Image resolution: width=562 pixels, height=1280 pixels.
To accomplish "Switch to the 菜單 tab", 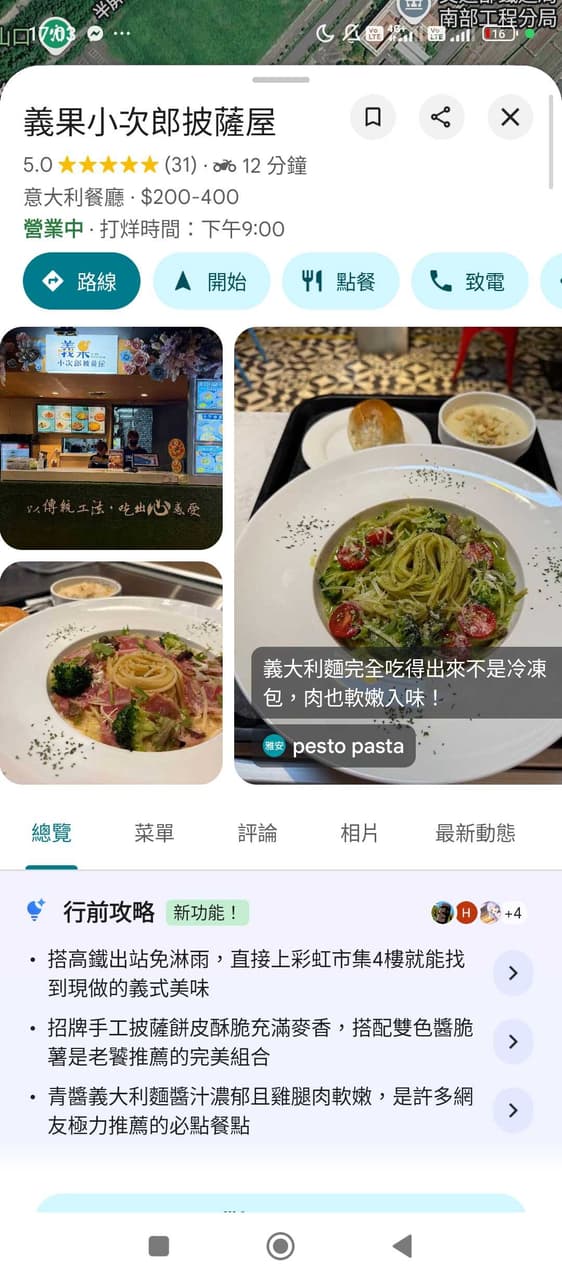I will coord(155,833).
